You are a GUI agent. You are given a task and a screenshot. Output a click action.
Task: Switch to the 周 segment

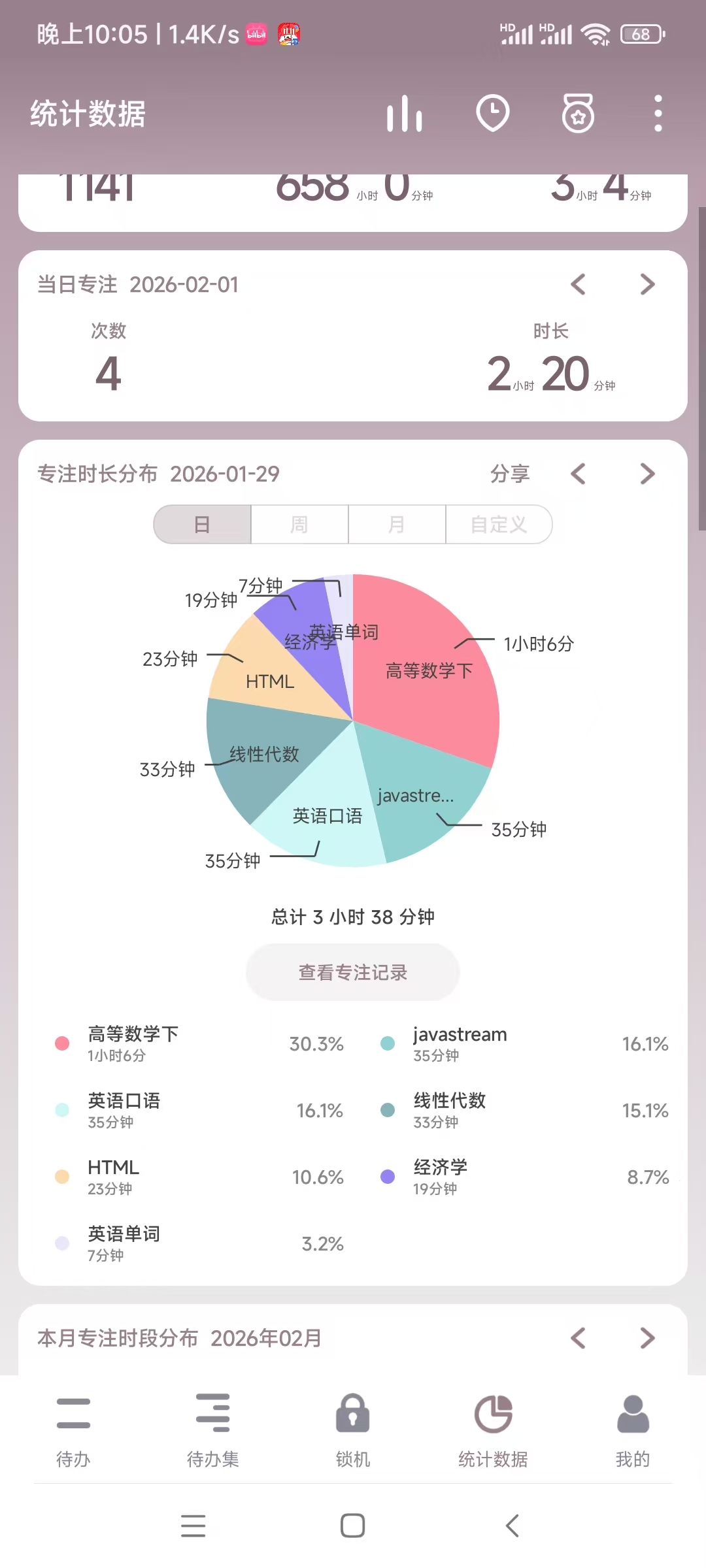[299, 524]
